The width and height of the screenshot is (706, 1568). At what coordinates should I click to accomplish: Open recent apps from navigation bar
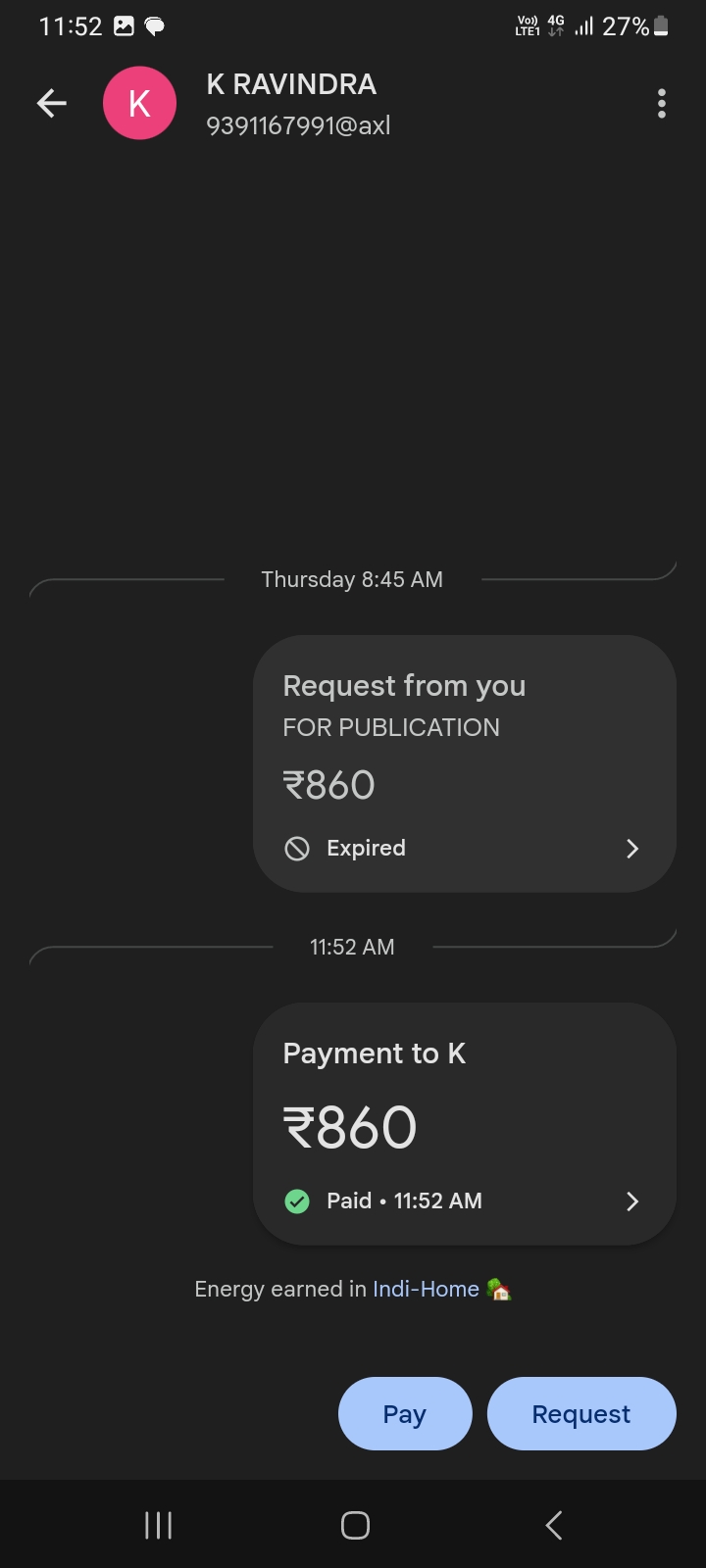[158, 1525]
